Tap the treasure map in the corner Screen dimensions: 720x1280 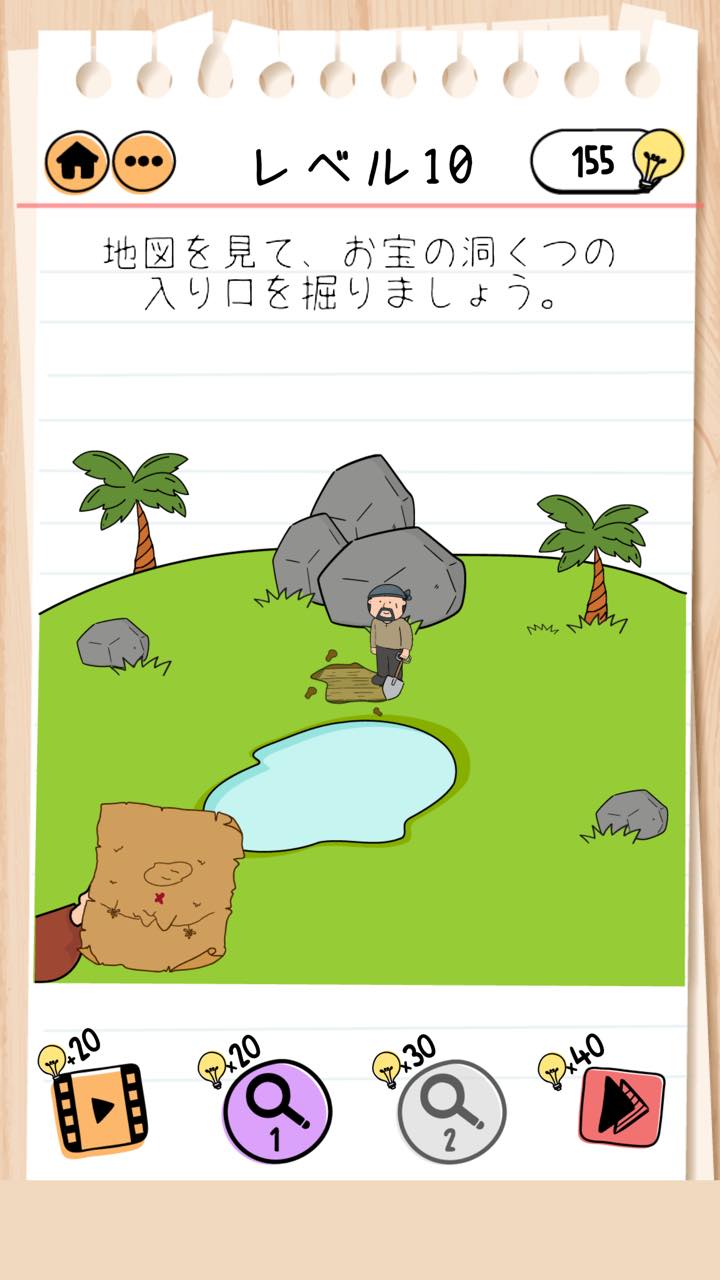pos(160,887)
